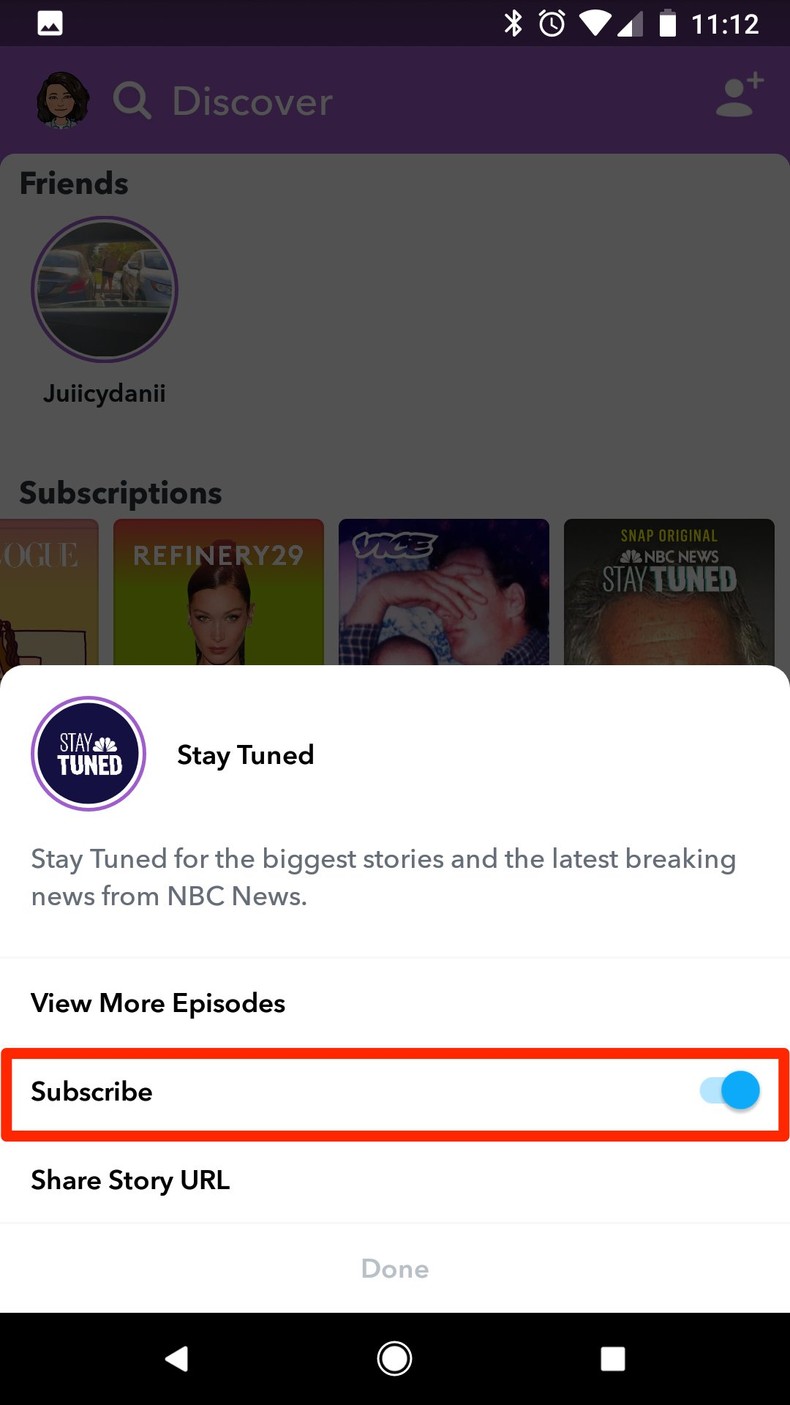Tap Share Story URL

pyautogui.click(x=130, y=1180)
